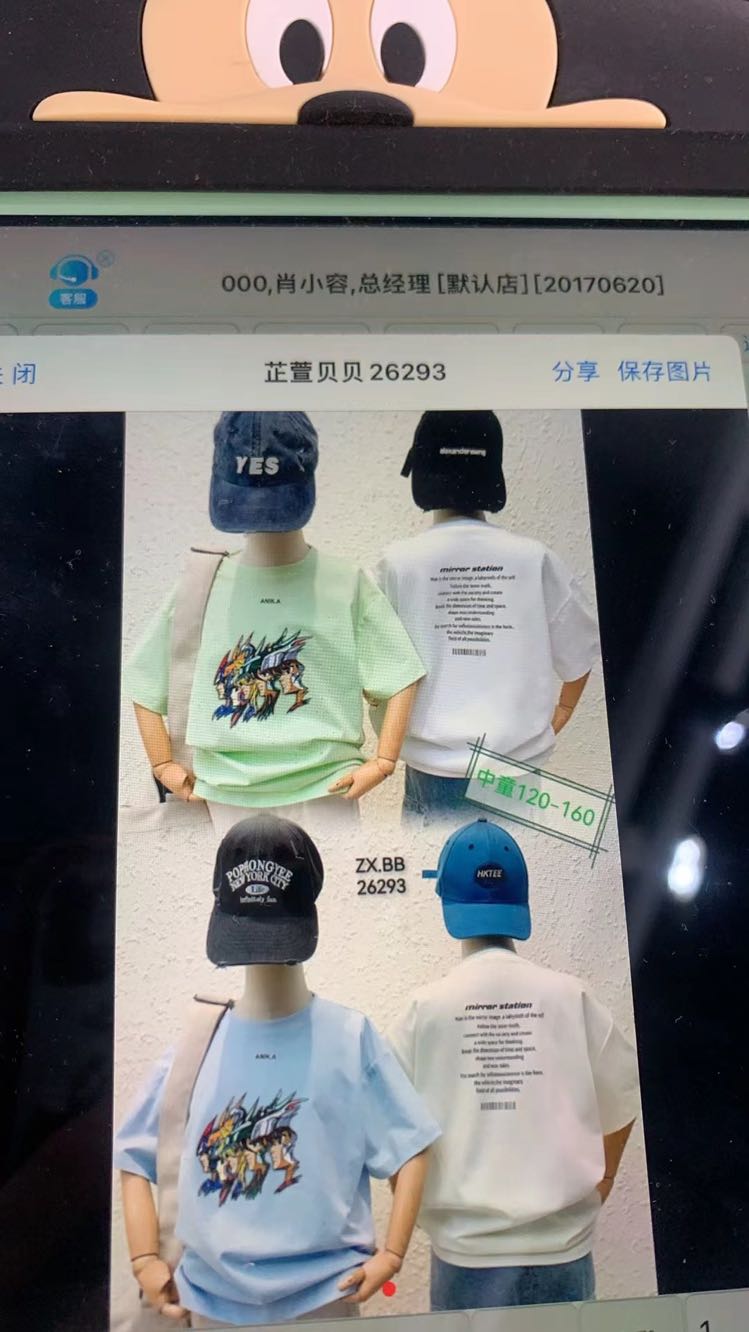The width and height of the screenshot is (749, 1332).
Task: Open the 客服 customer service icon
Action: [x=74, y=280]
